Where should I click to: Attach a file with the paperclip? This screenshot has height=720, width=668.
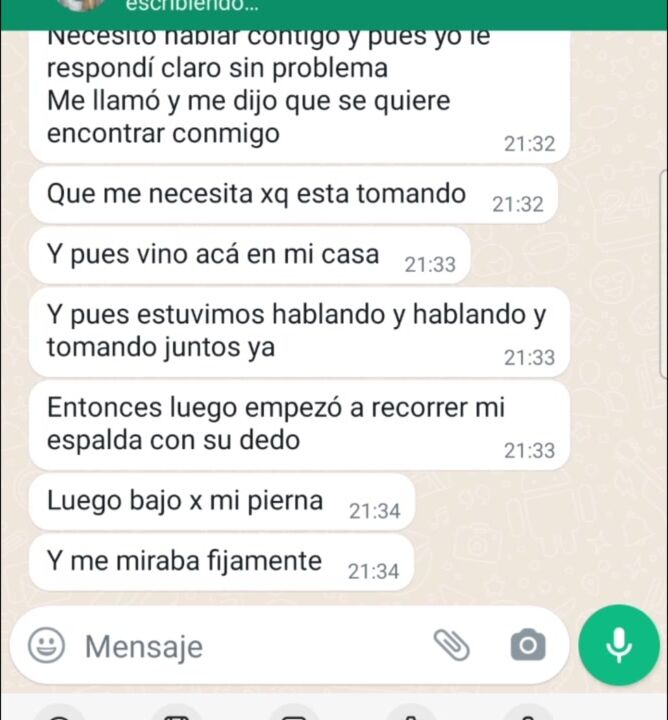(452, 646)
